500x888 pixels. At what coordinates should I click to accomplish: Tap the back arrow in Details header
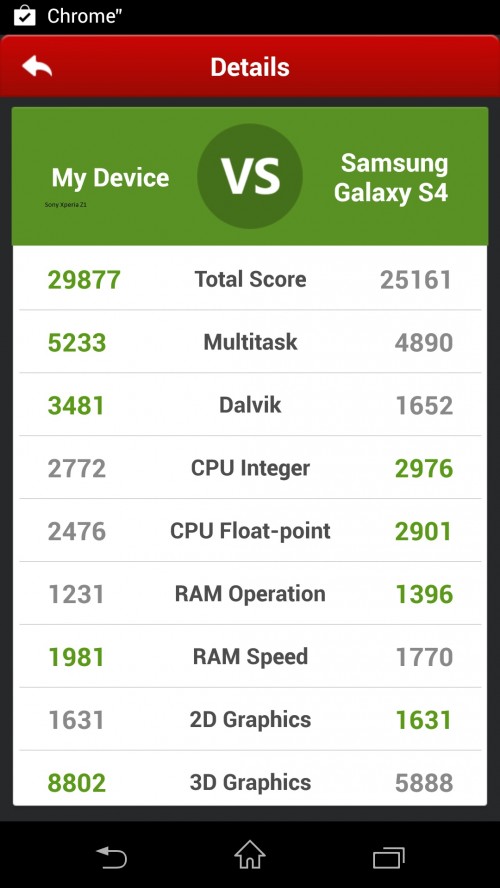pos(37,66)
